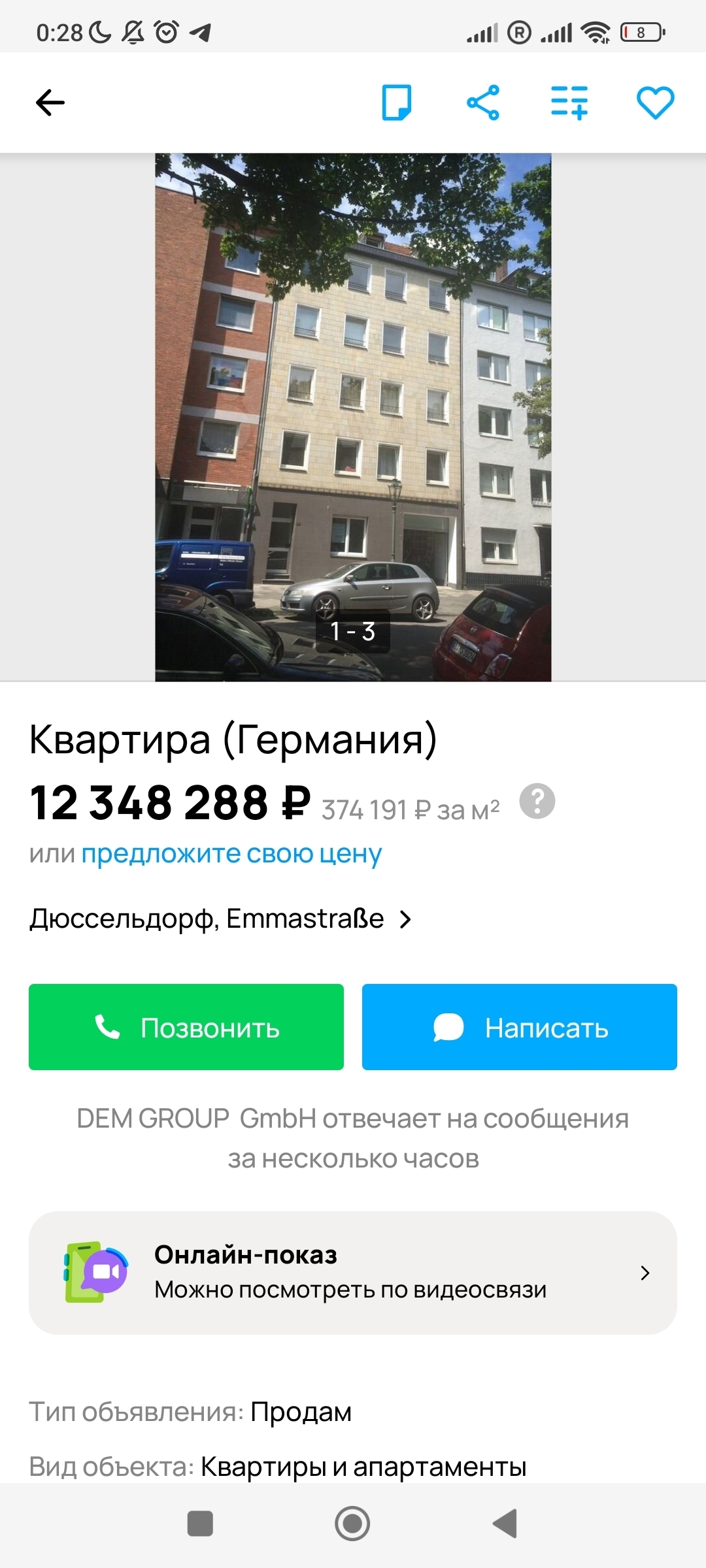
Task: Share this apartment listing
Action: coord(483,103)
